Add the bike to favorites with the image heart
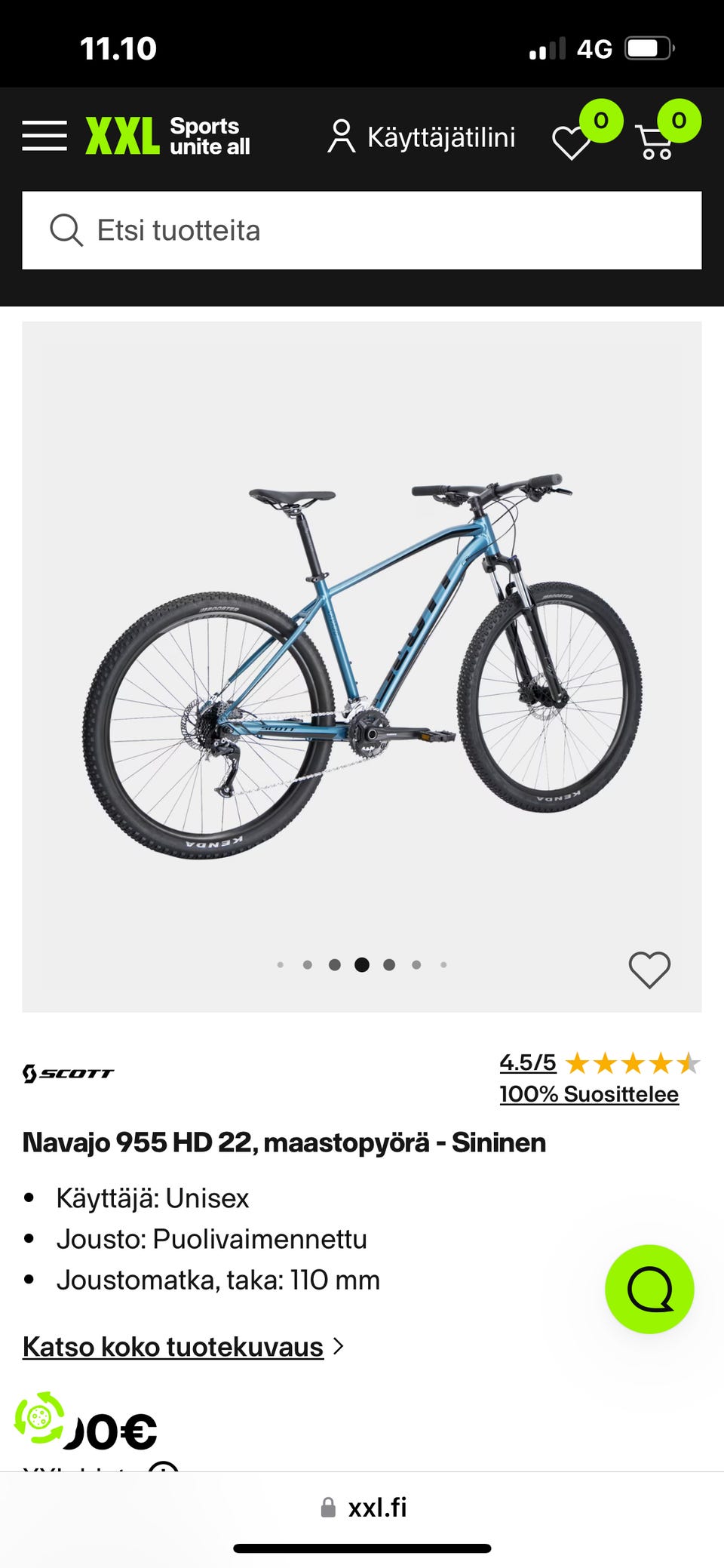 (x=649, y=969)
